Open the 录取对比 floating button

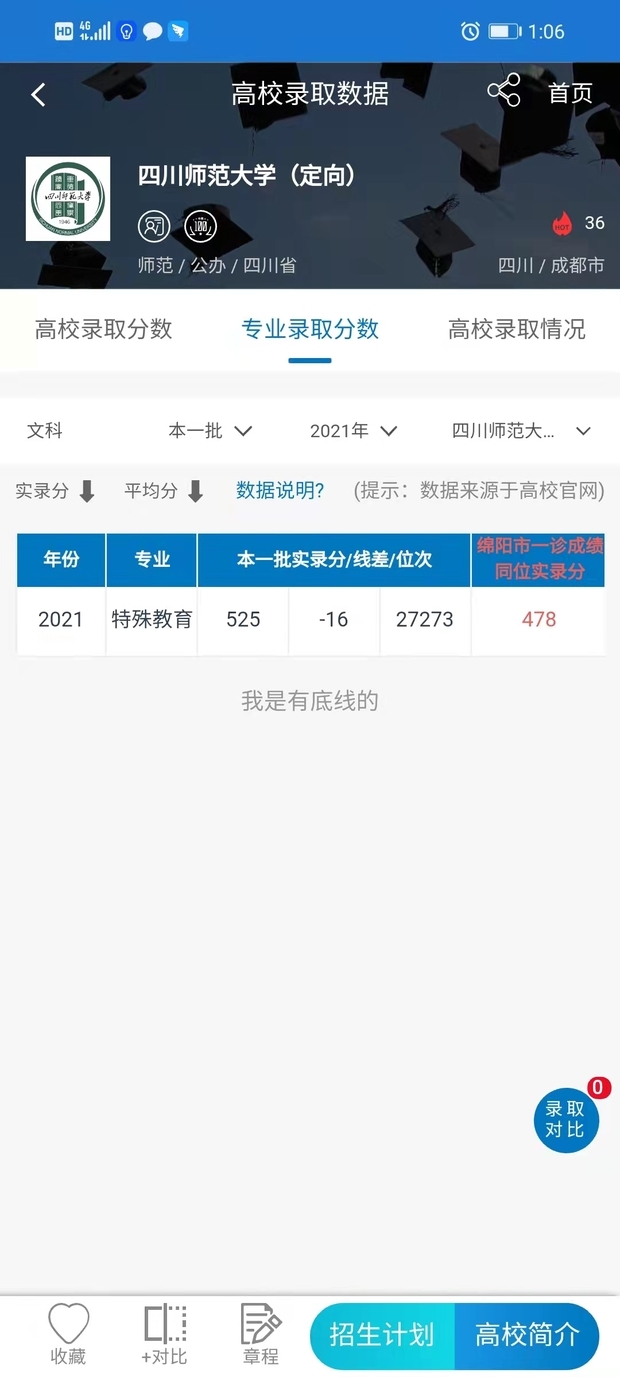coord(566,1120)
